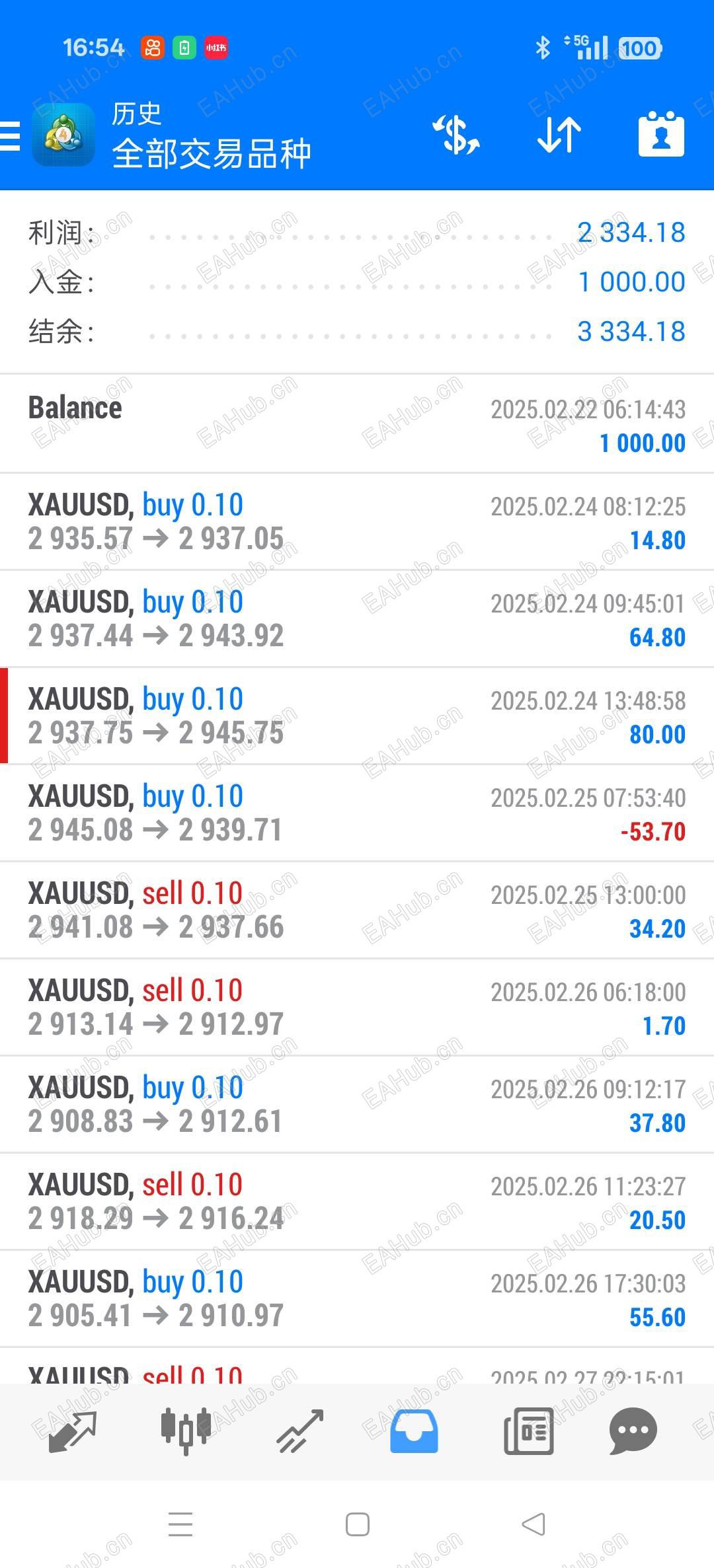Go back using system navigation triangle
This screenshot has width=714, height=1568.
[x=534, y=1524]
